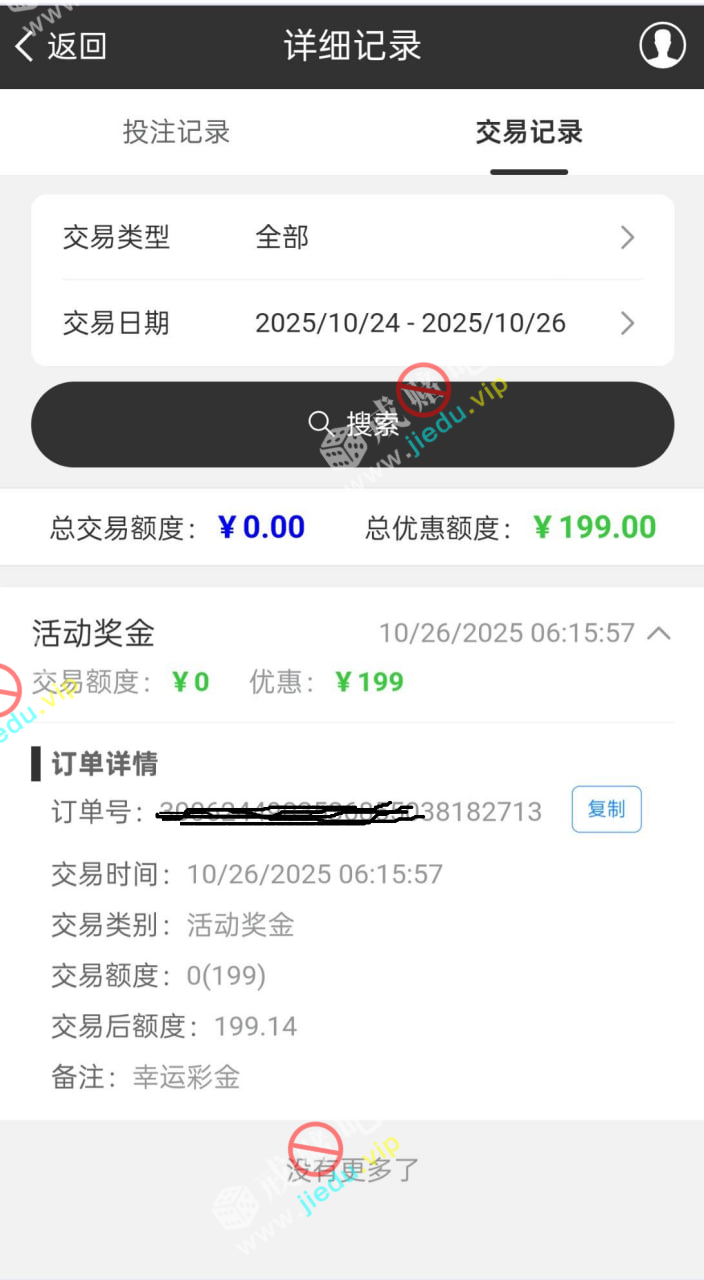
Task: Open the 交易类型 filter row
Action: pos(352,238)
